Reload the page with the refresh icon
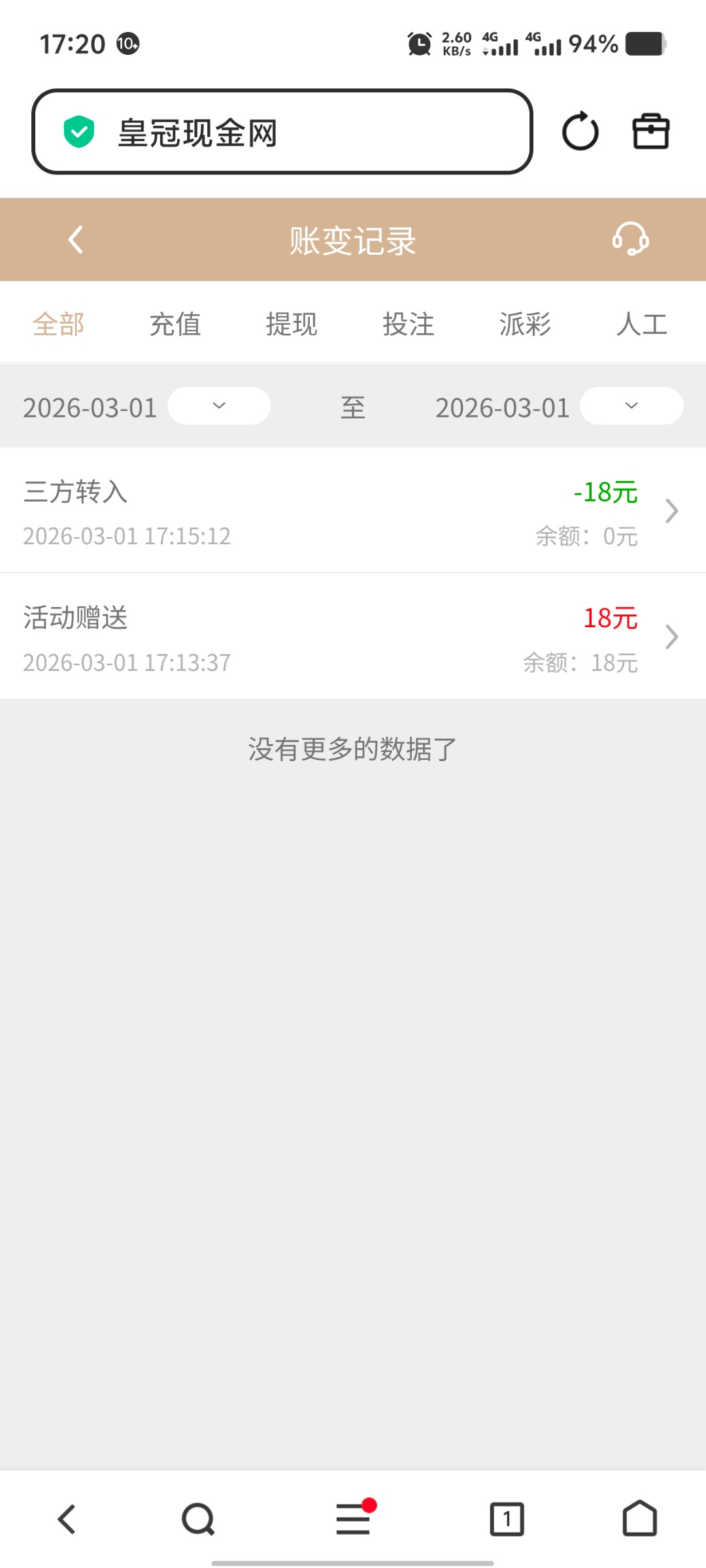Screen dimensions: 706x1568 580,132
